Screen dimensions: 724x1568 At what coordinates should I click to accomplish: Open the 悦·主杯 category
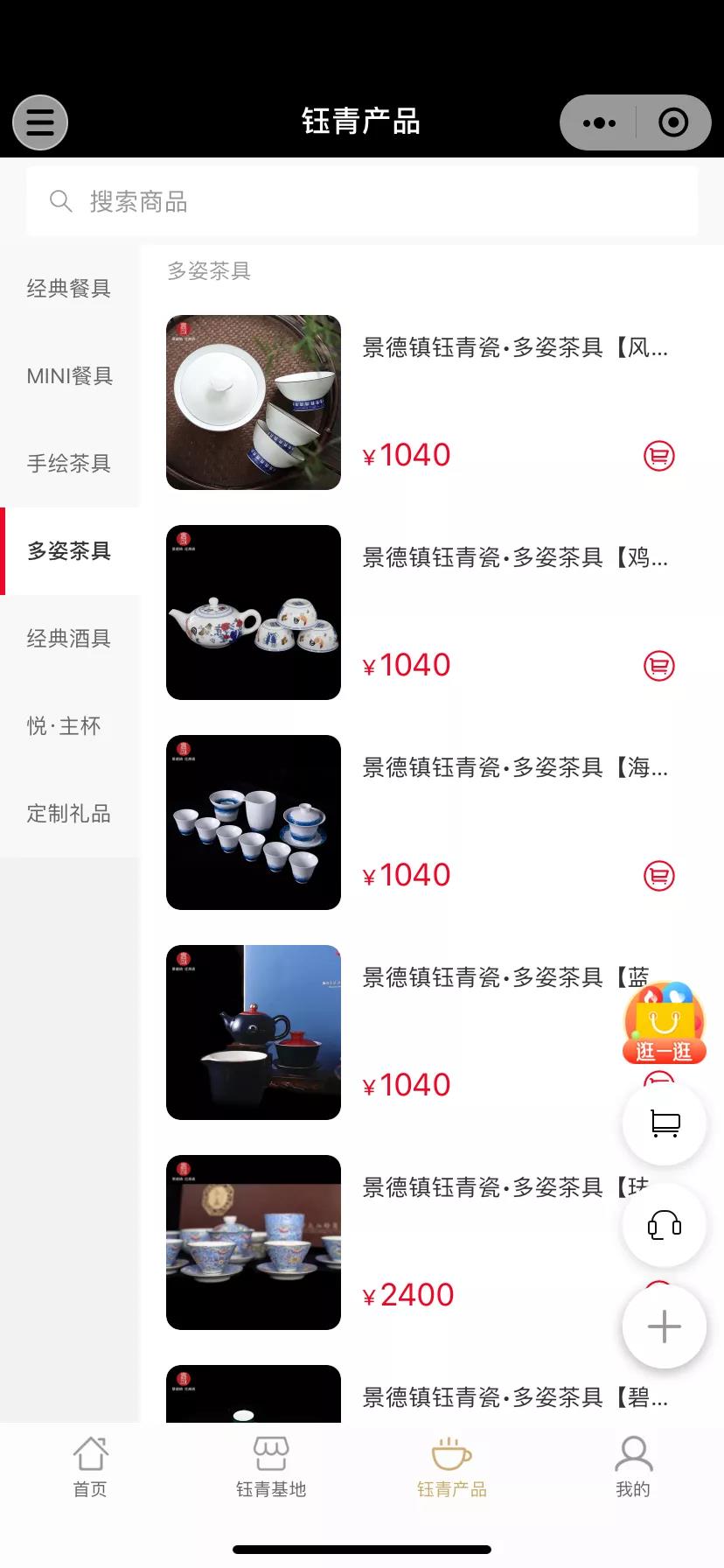tap(64, 726)
